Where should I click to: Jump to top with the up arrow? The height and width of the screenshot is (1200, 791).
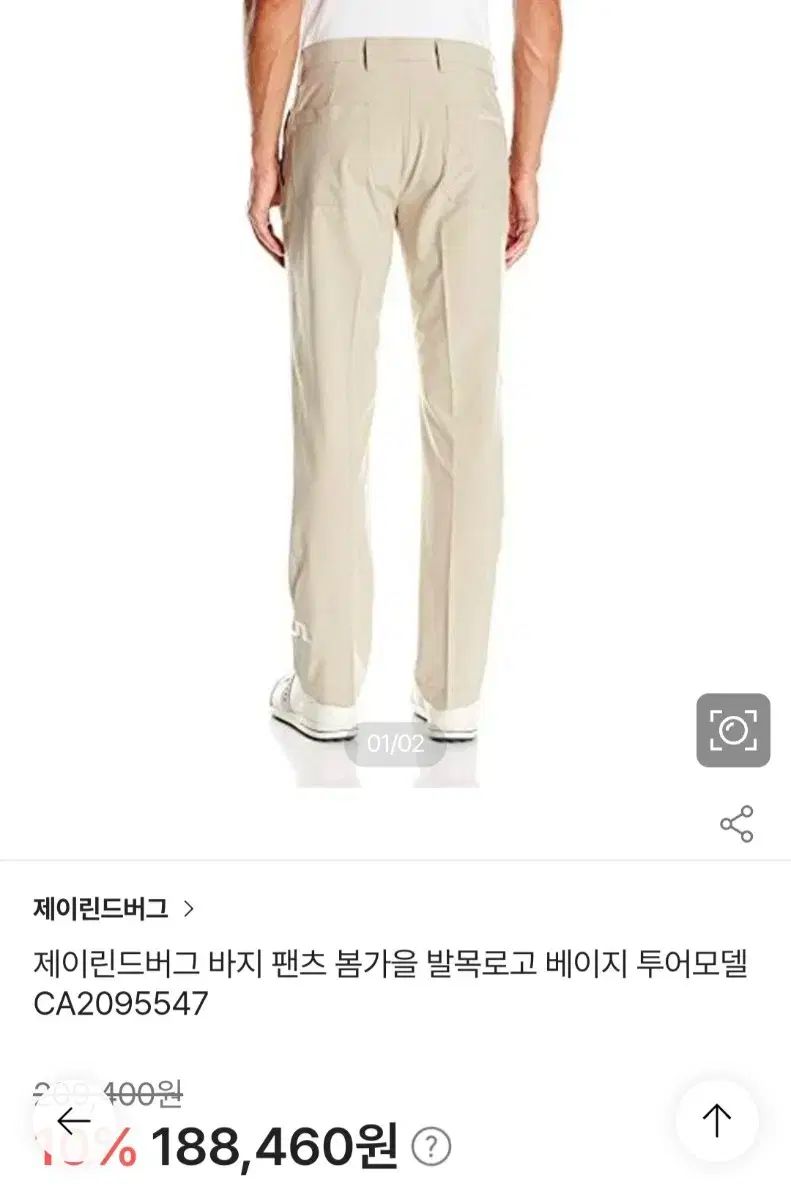pyautogui.click(x=716, y=1120)
